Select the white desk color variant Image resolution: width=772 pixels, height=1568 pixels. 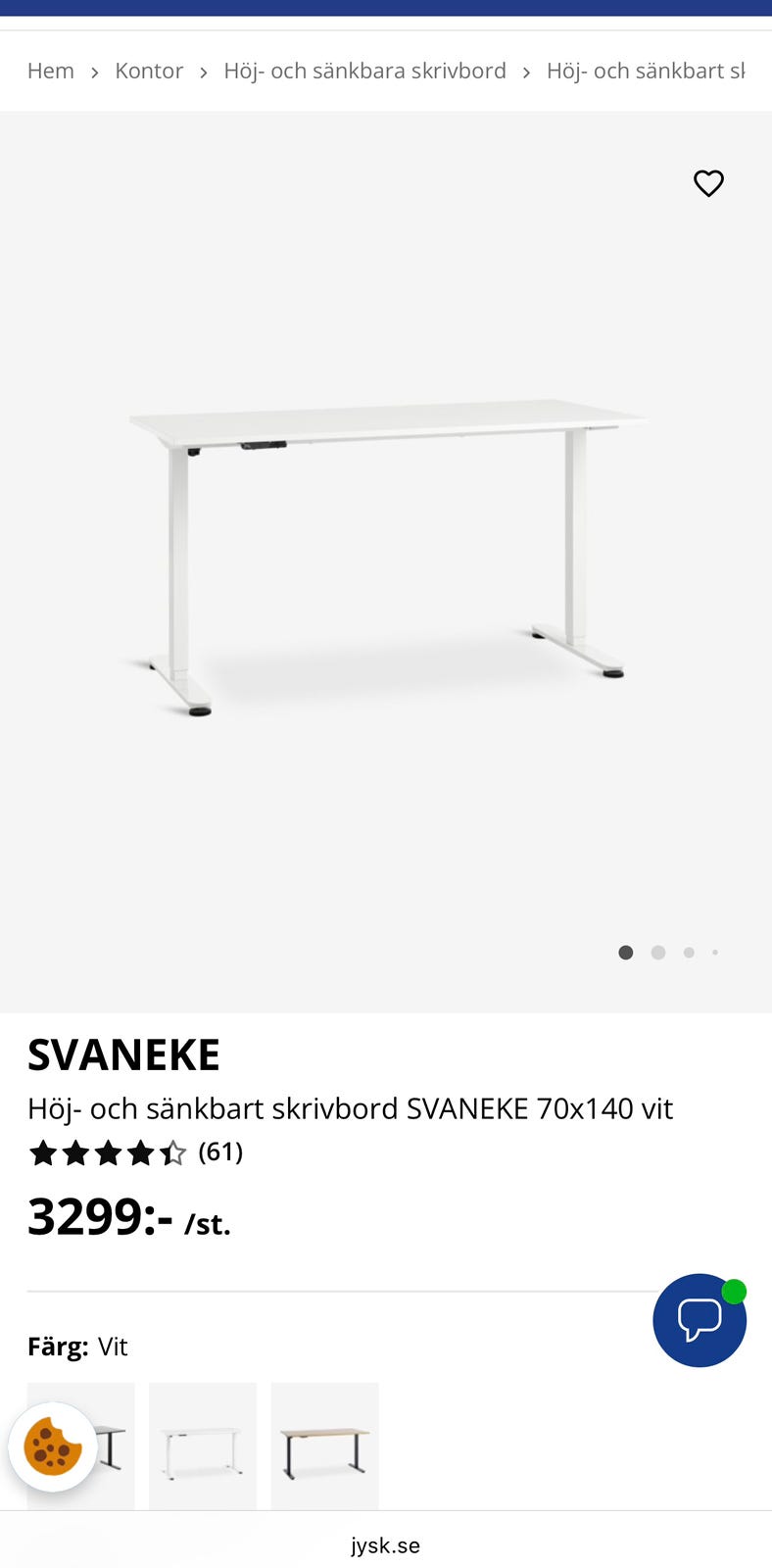[203, 1445]
